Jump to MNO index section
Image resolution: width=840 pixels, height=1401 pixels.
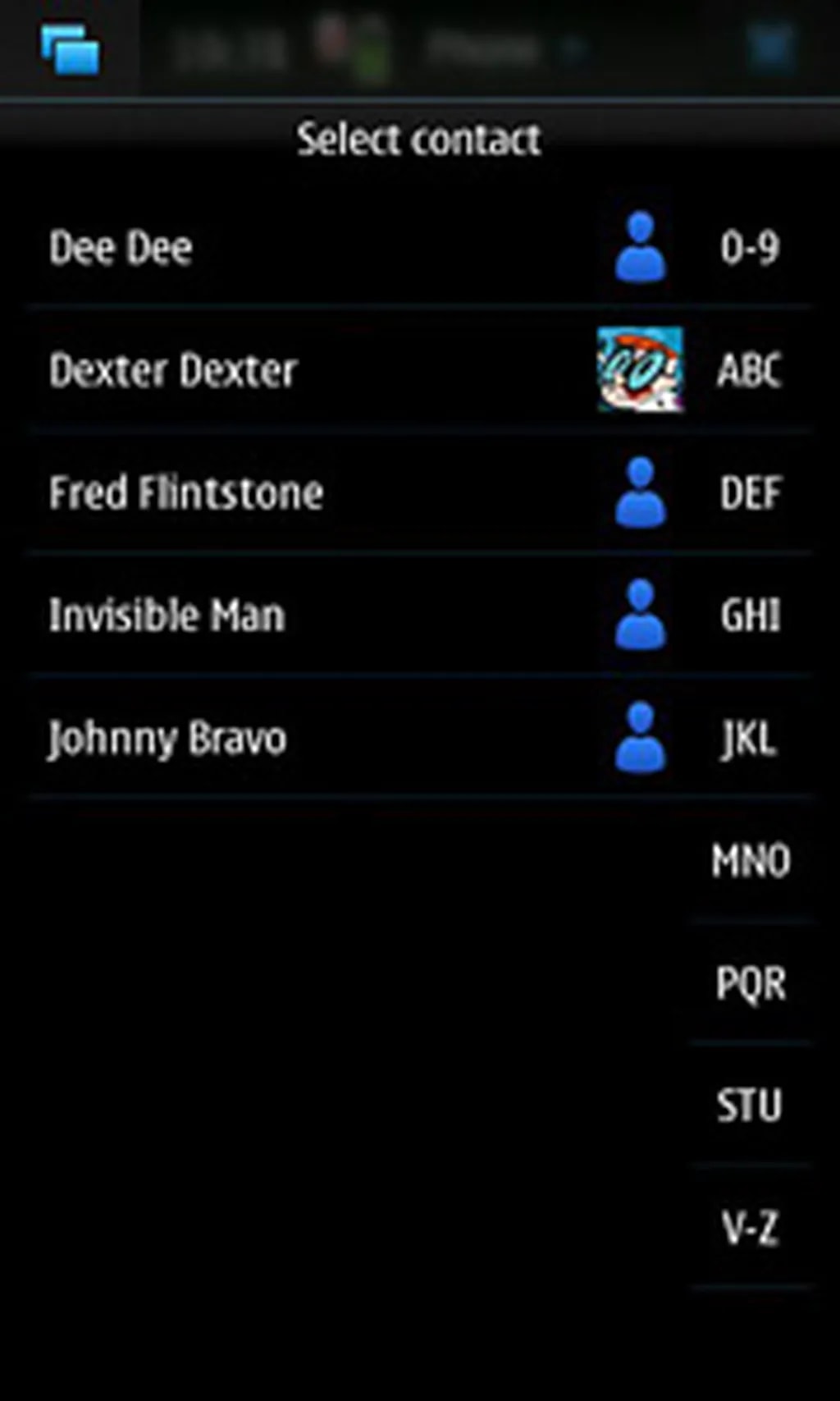click(750, 861)
